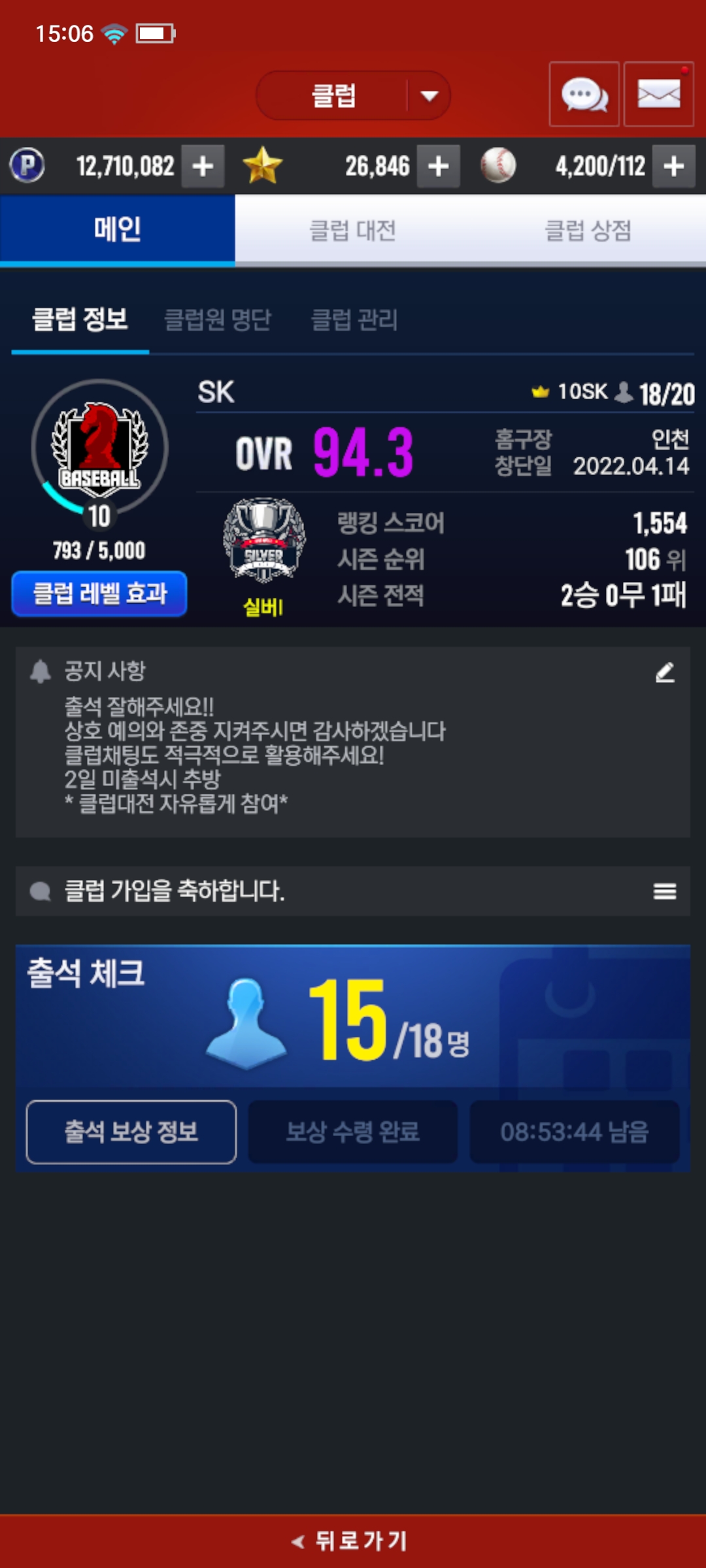This screenshot has height=1568, width=706.
Task: Select the 메인 tab
Action: 118,230
